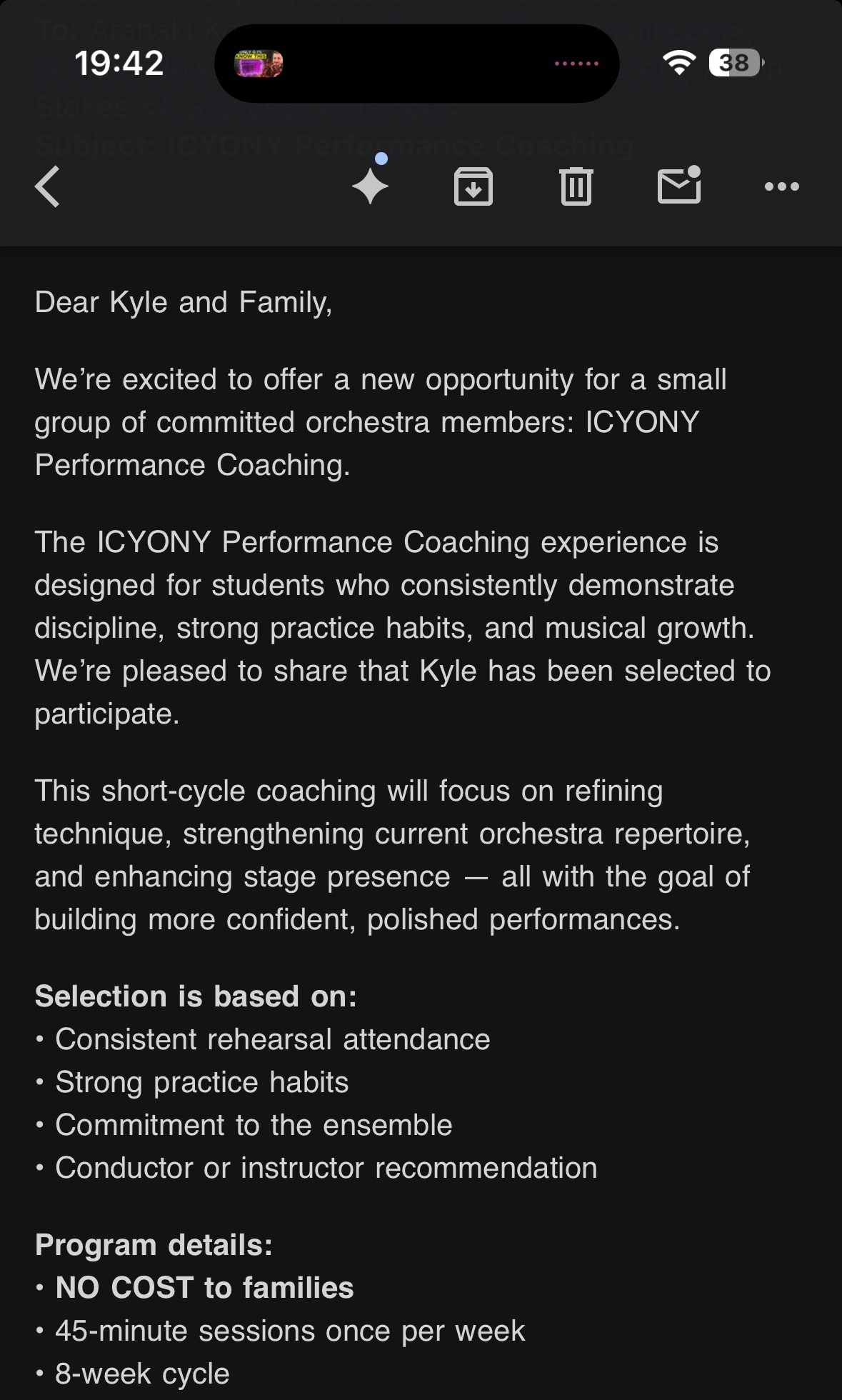
Task: Archive this email
Action: point(473,187)
